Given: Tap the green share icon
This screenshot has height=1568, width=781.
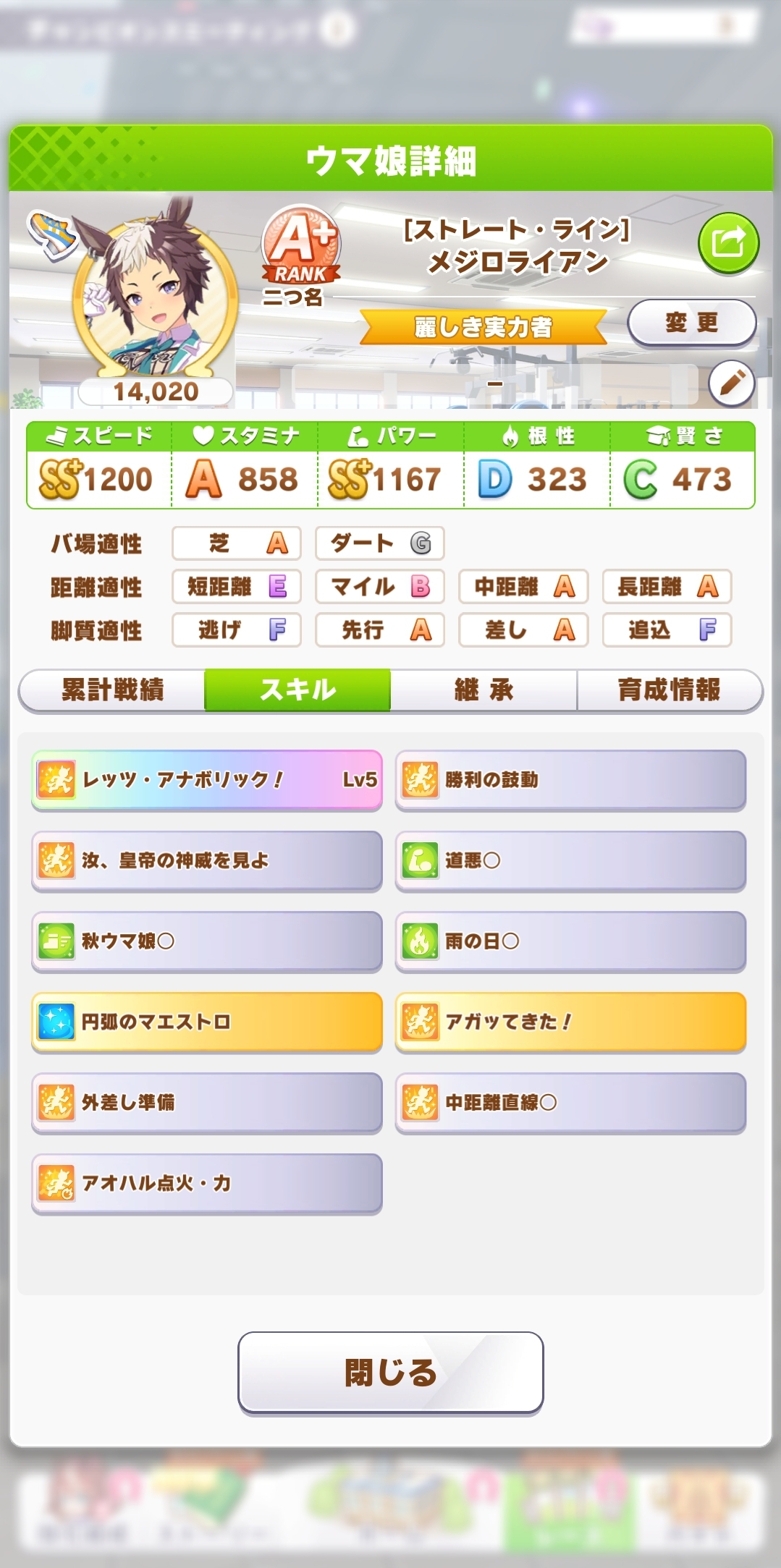Looking at the screenshot, I should point(728,243).
